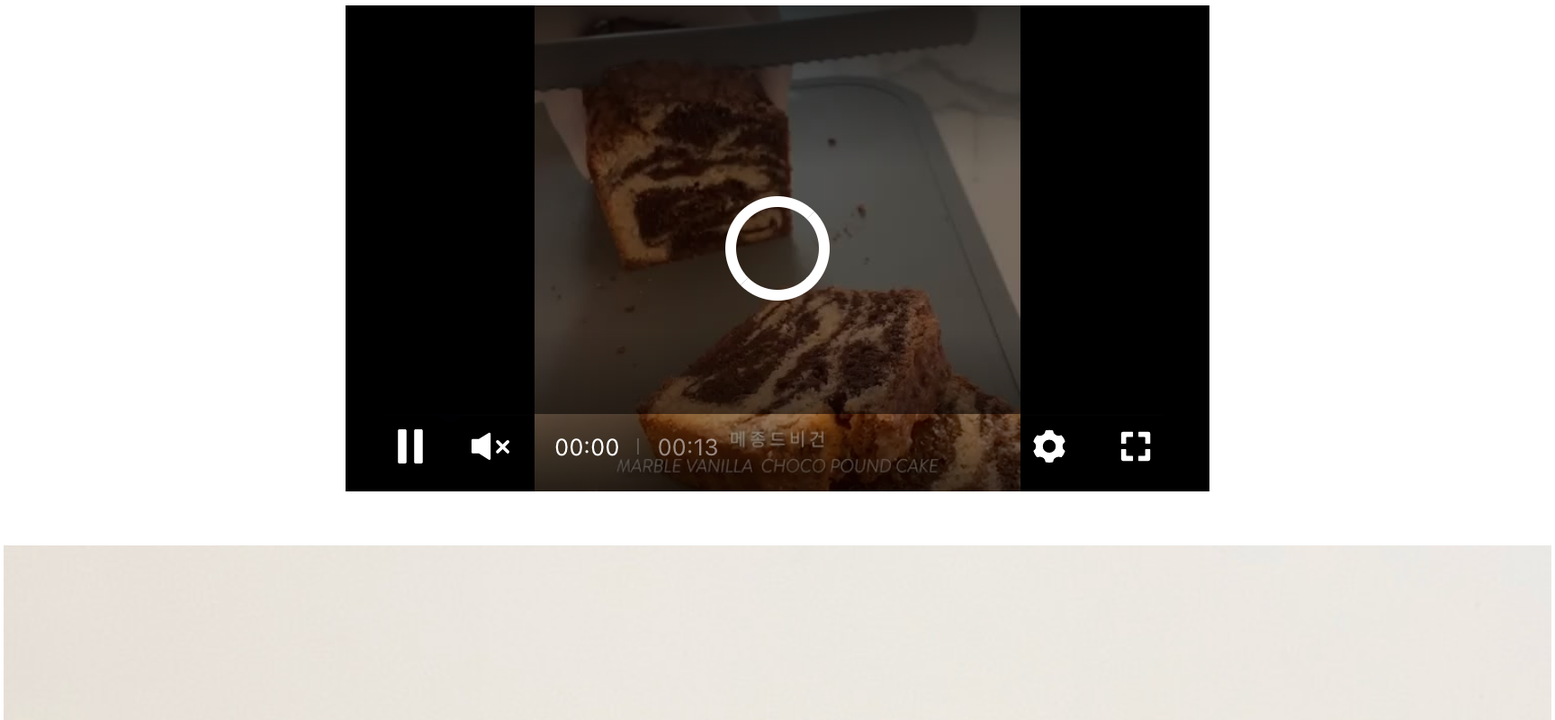Unmute the video sound

click(490, 446)
